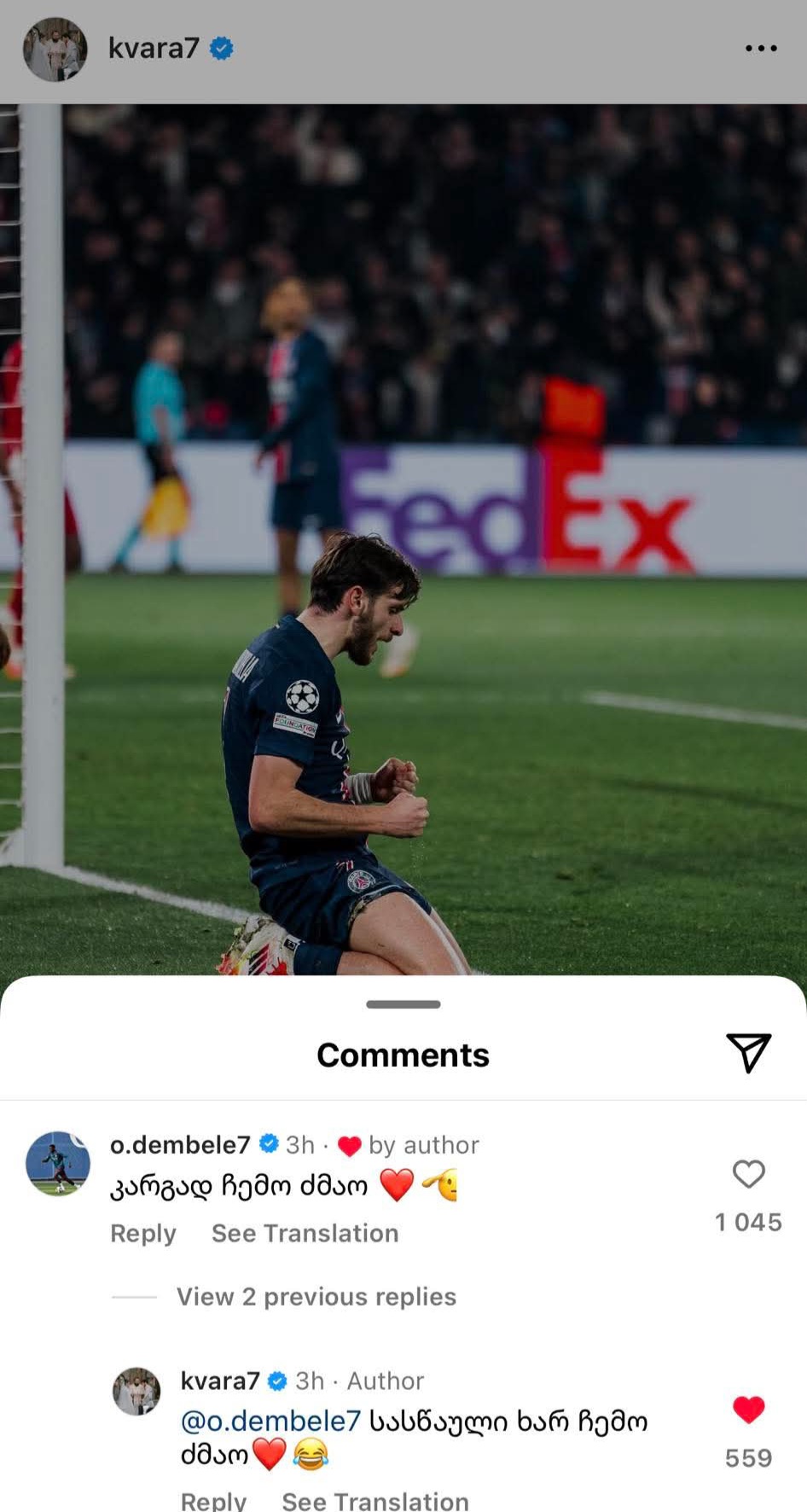Image resolution: width=807 pixels, height=1512 pixels.
Task: Reply to kvara7's comment
Action: (213, 1500)
